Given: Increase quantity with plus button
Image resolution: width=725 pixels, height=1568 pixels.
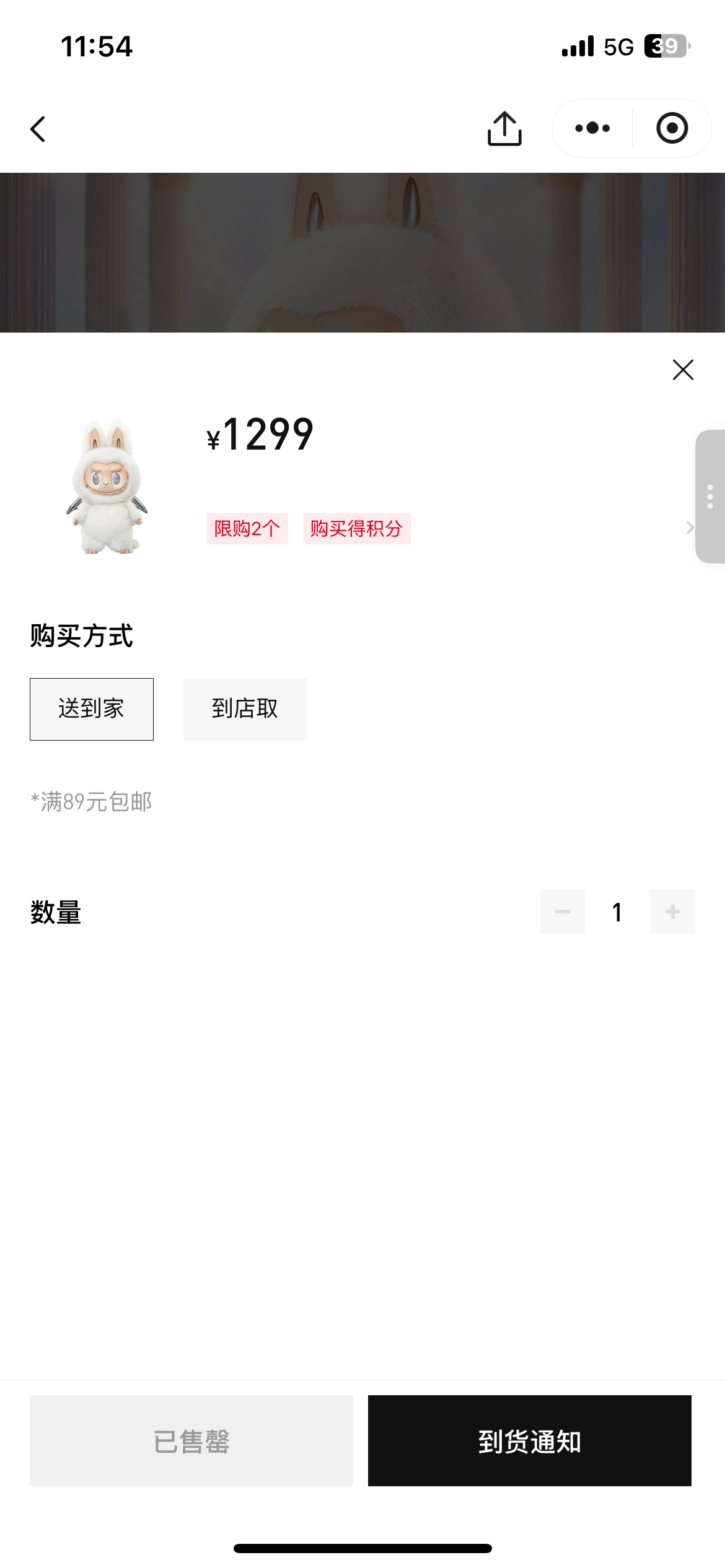Looking at the screenshot, I should pyautogui.click(x=672, y=912).
